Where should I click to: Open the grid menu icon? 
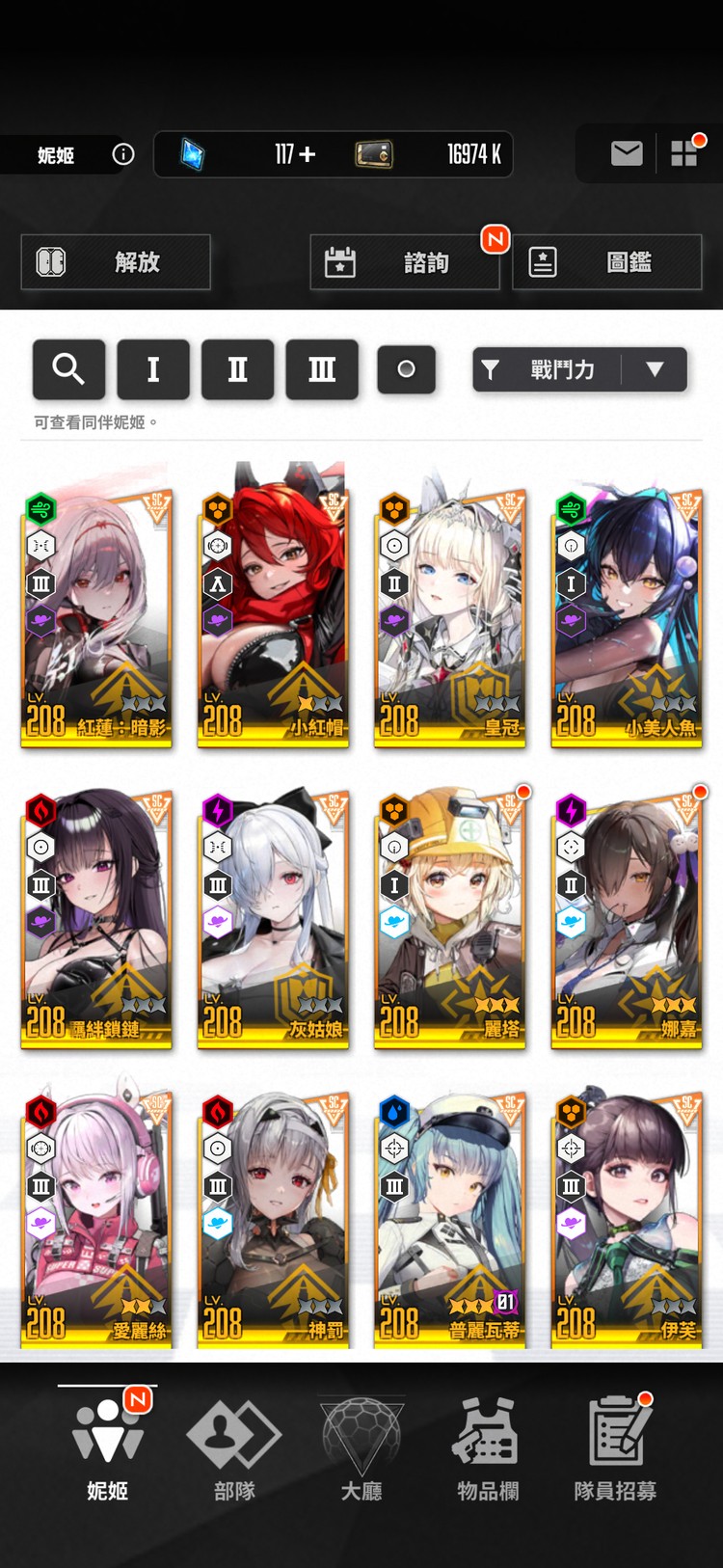pyautogui.click(x=683, y=153)
